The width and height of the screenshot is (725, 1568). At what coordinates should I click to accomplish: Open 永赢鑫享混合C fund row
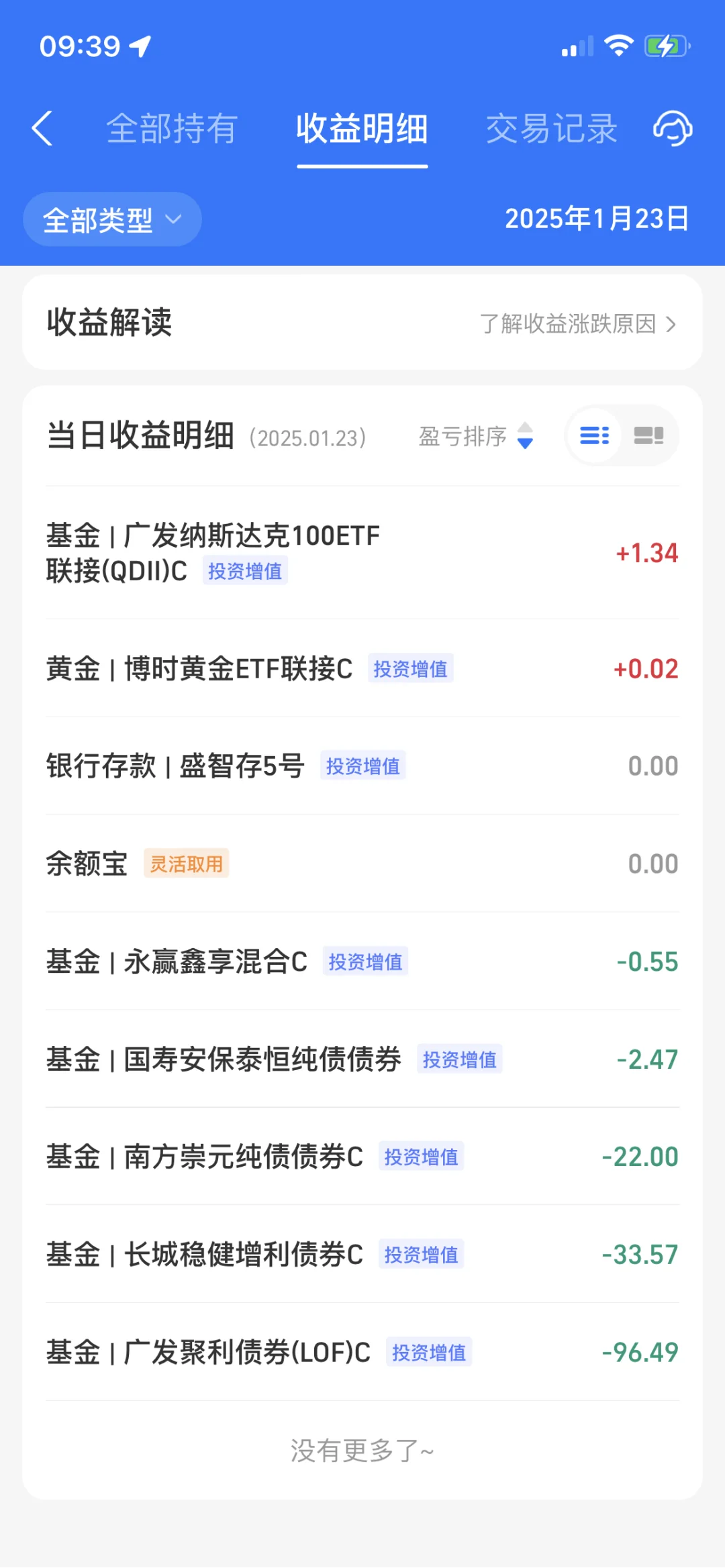(362, 961)
